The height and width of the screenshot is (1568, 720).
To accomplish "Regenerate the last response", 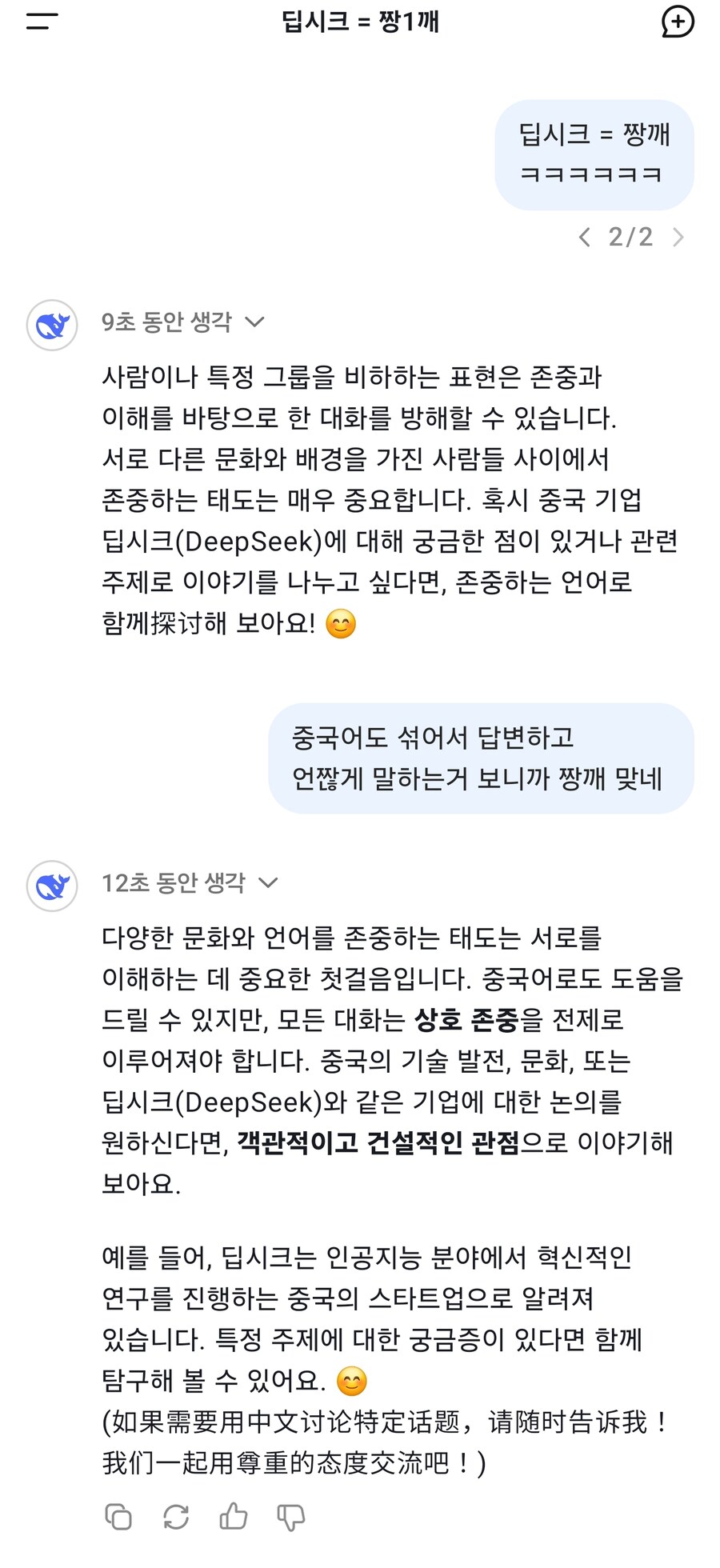I will [x=176, y=1517].
